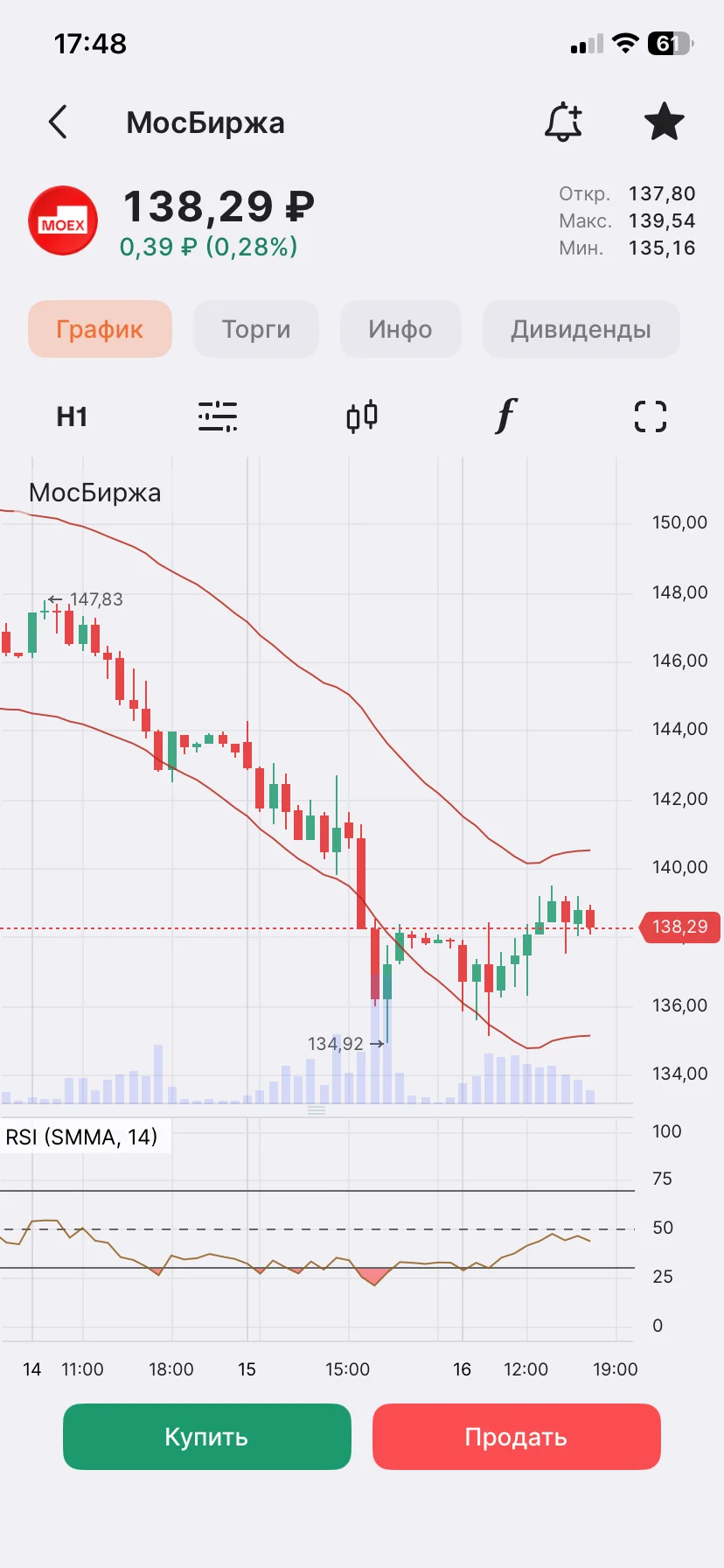Image resolution: width=724 pixels, height=1568 pixels.
Task: Tap Купить to buy shares
Action: [x=207, y=1437]
